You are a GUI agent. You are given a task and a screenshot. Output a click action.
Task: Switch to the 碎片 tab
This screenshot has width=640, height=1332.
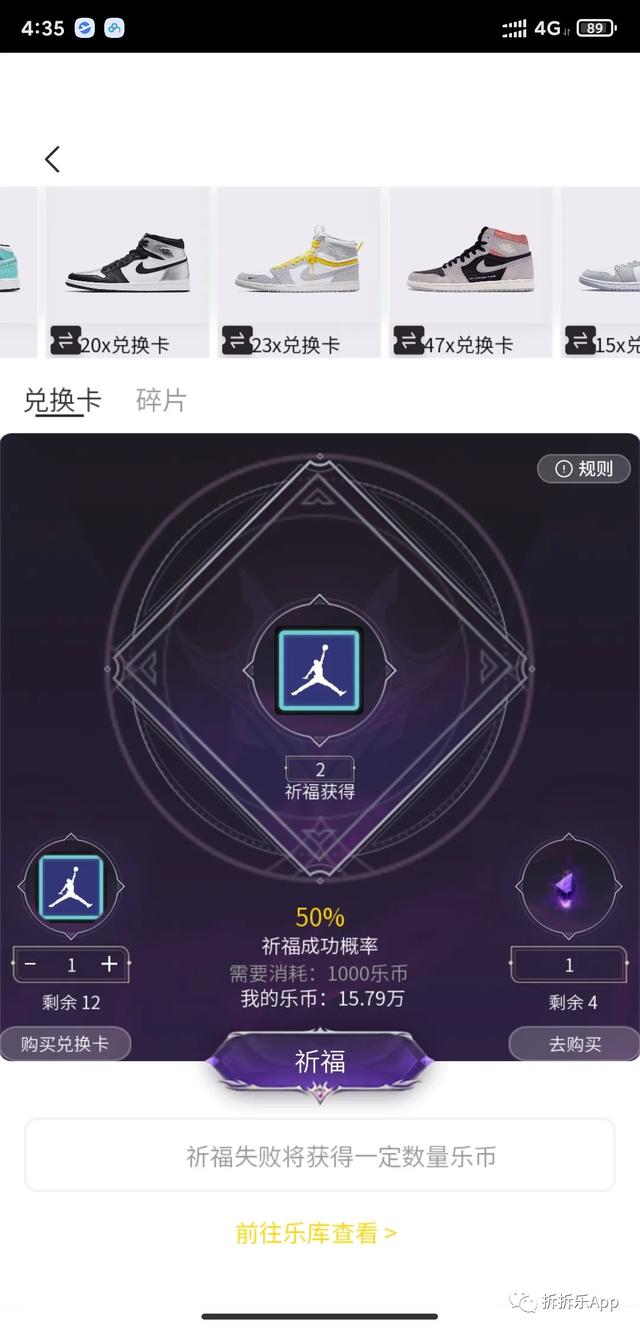161,401
